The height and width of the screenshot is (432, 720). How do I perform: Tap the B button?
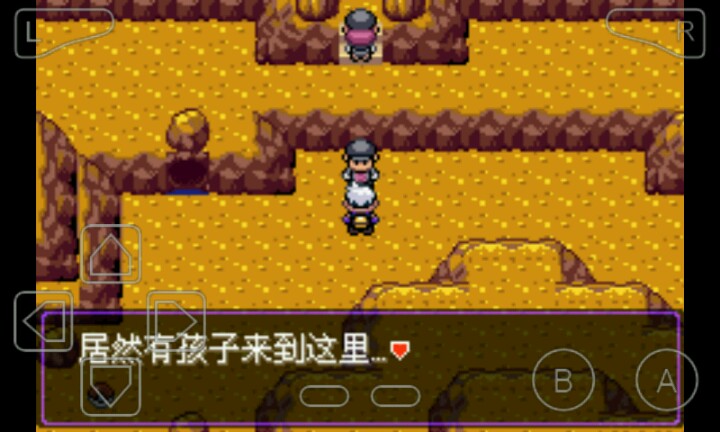[563, 380]
